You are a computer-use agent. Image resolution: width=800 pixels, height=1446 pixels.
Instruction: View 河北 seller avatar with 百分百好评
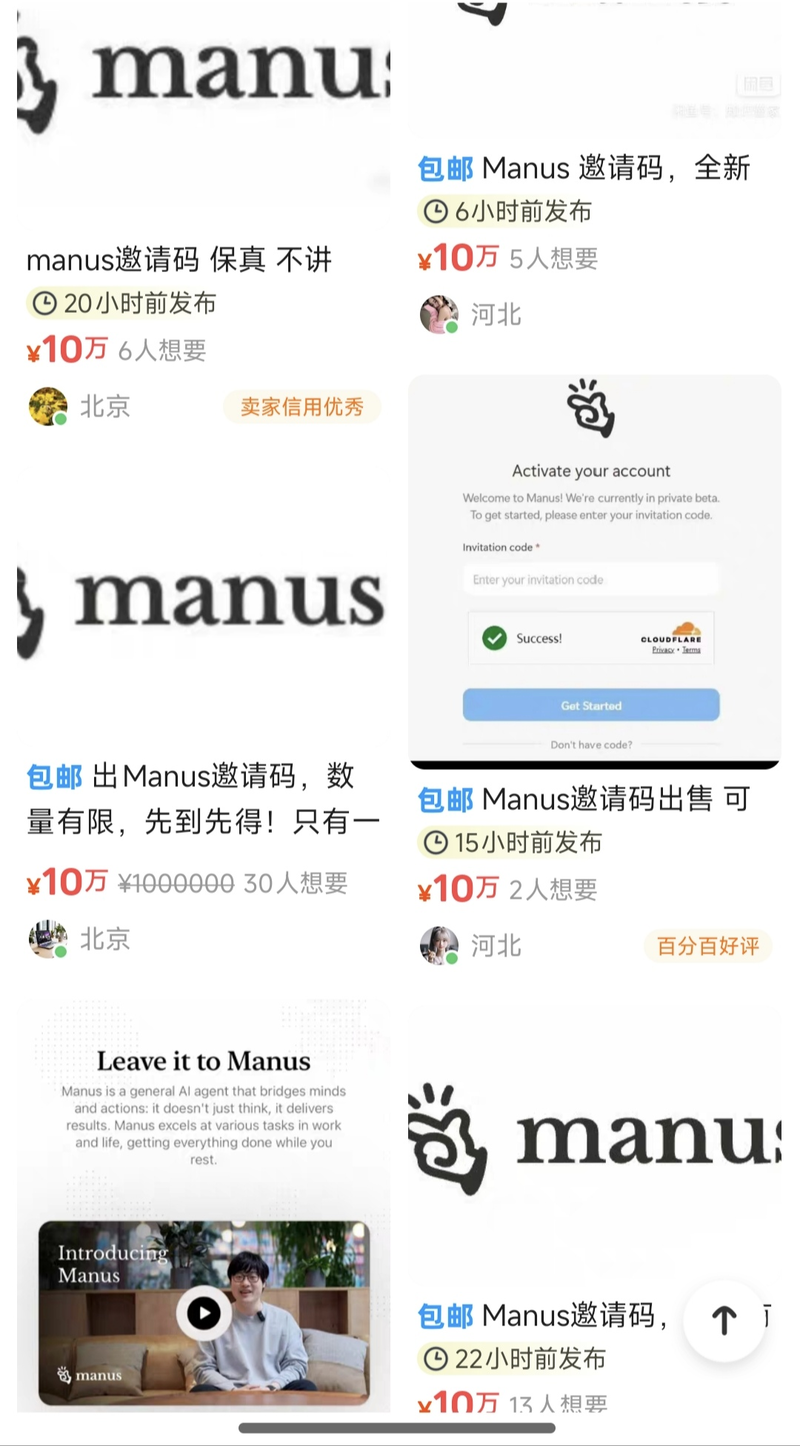pyautogui.click(x=439, y=946)
